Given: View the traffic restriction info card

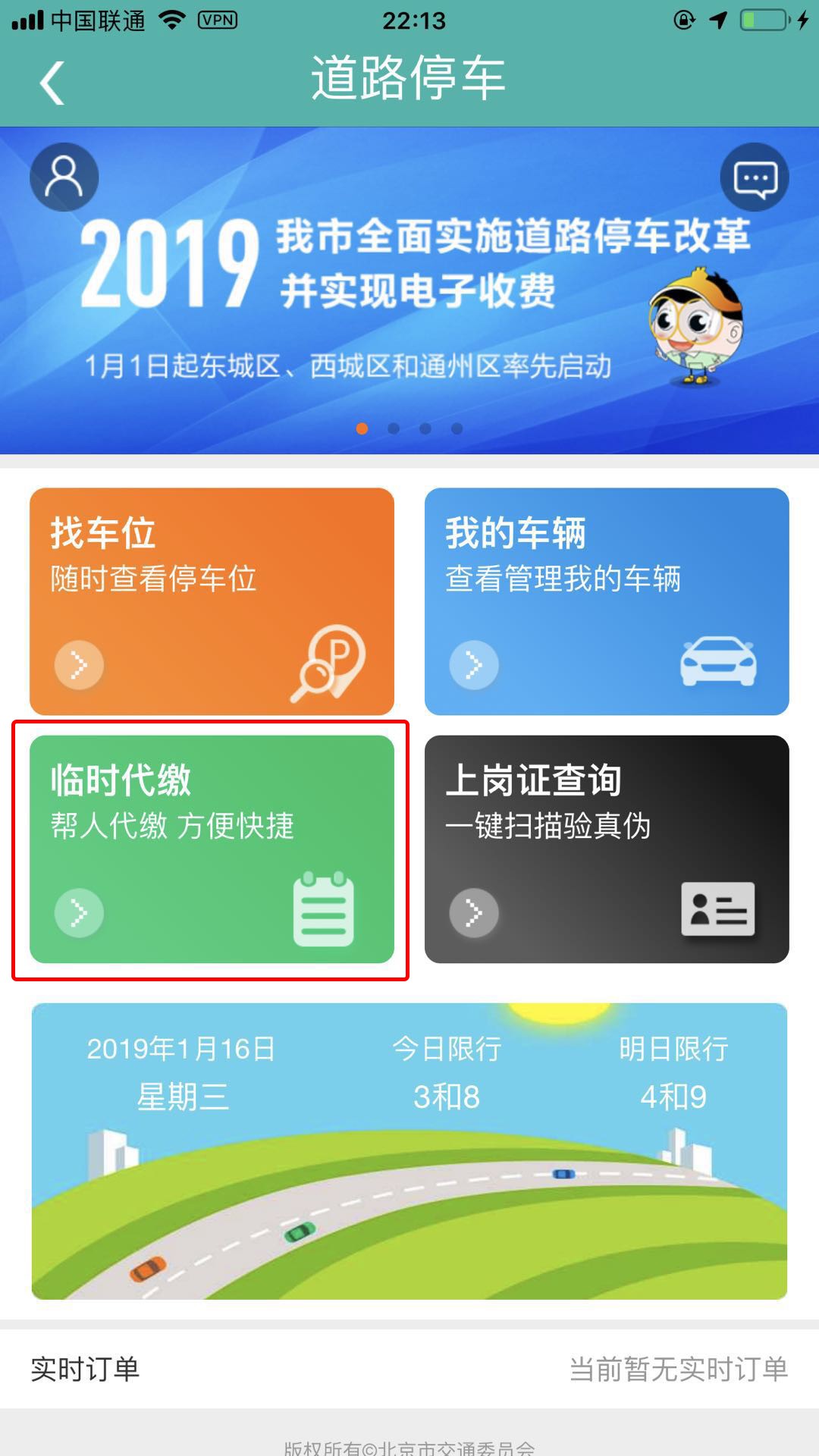Looking at the screenshot, I should click(409, 1151).
